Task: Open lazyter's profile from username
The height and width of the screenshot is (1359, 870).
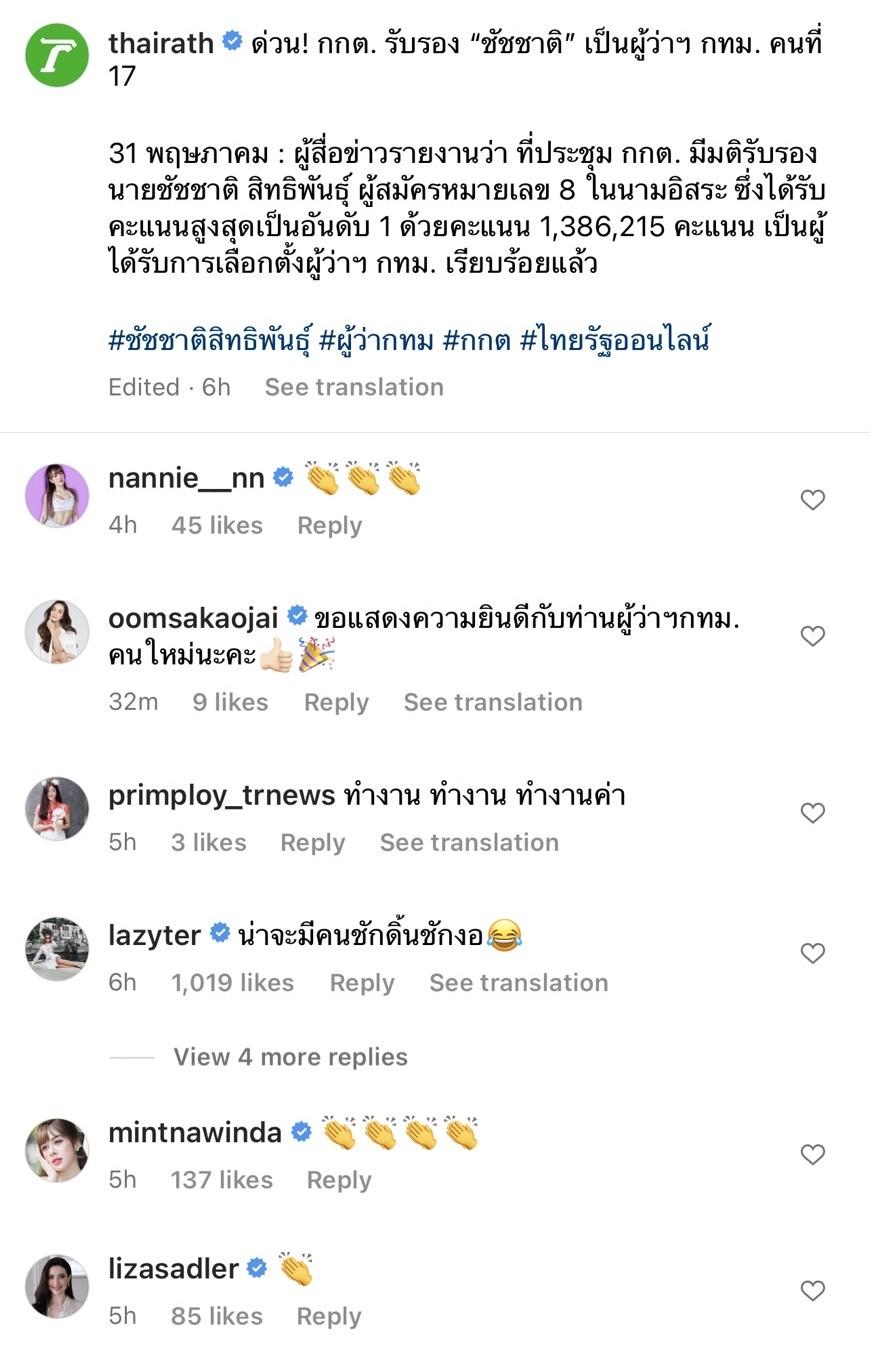Action: pos(154,935)
